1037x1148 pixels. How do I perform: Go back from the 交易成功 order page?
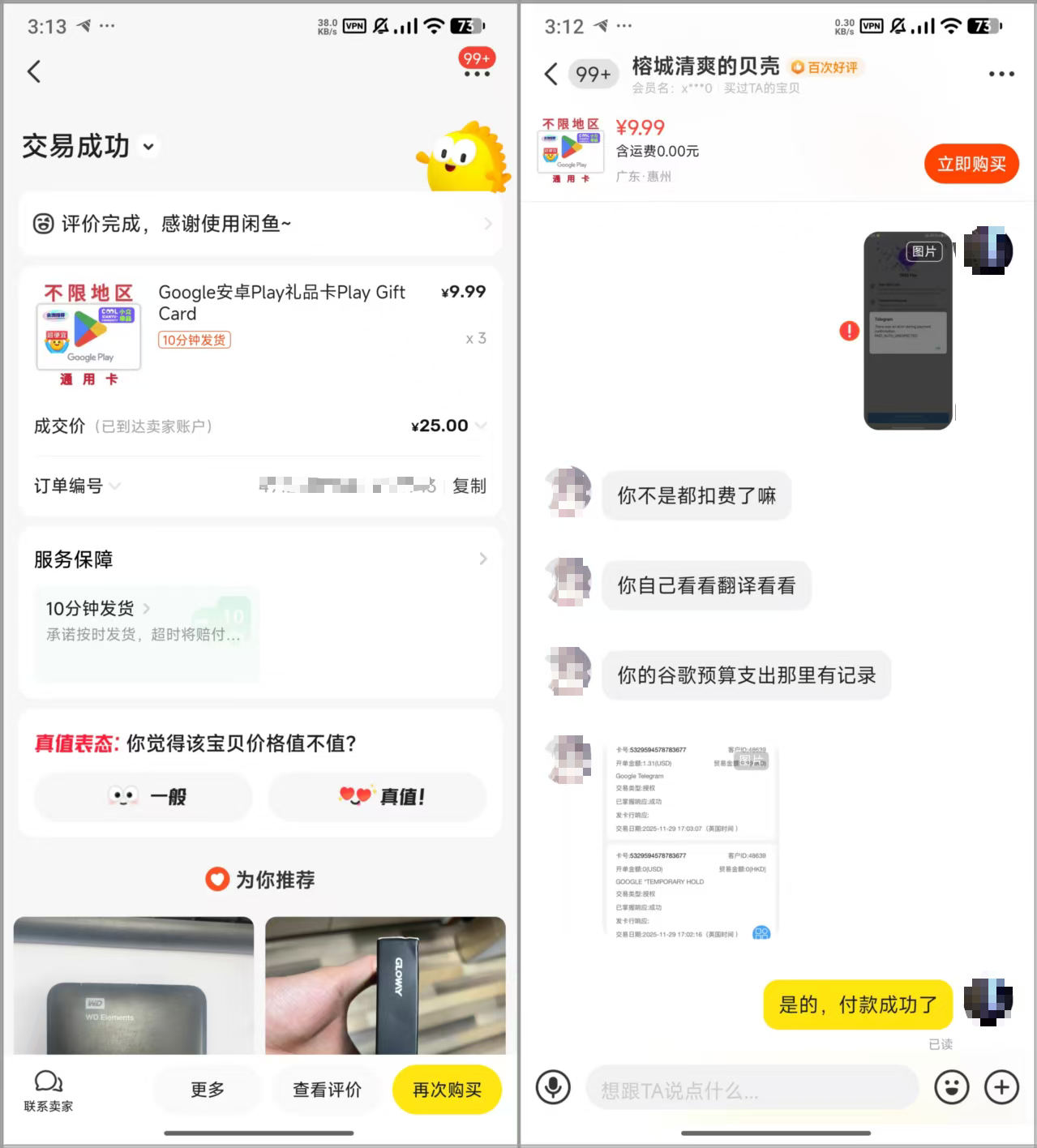pos(34,71)
